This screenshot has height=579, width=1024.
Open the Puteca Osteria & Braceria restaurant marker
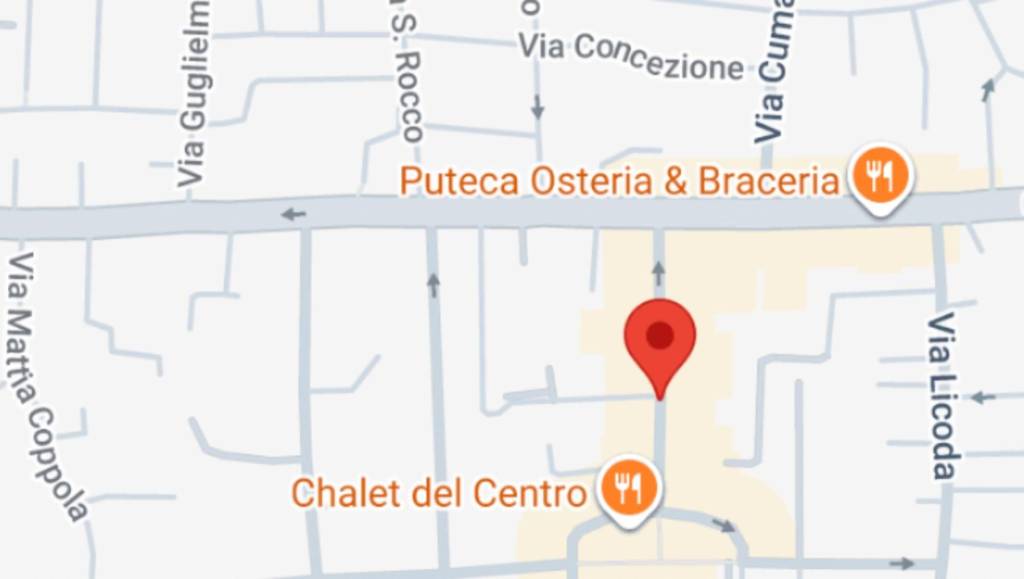(879, 177)
